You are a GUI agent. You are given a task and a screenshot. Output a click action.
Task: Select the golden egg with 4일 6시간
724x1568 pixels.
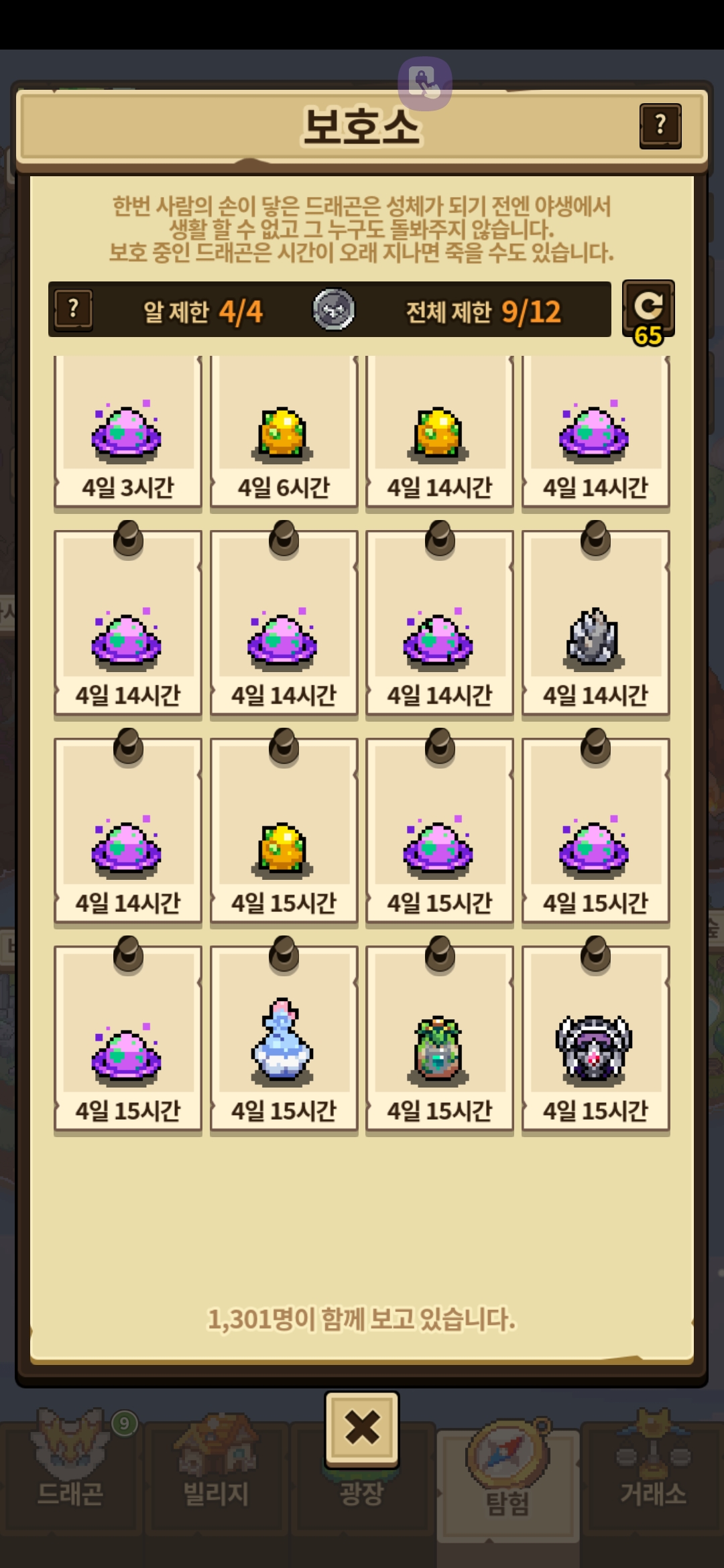pos(284,432)
